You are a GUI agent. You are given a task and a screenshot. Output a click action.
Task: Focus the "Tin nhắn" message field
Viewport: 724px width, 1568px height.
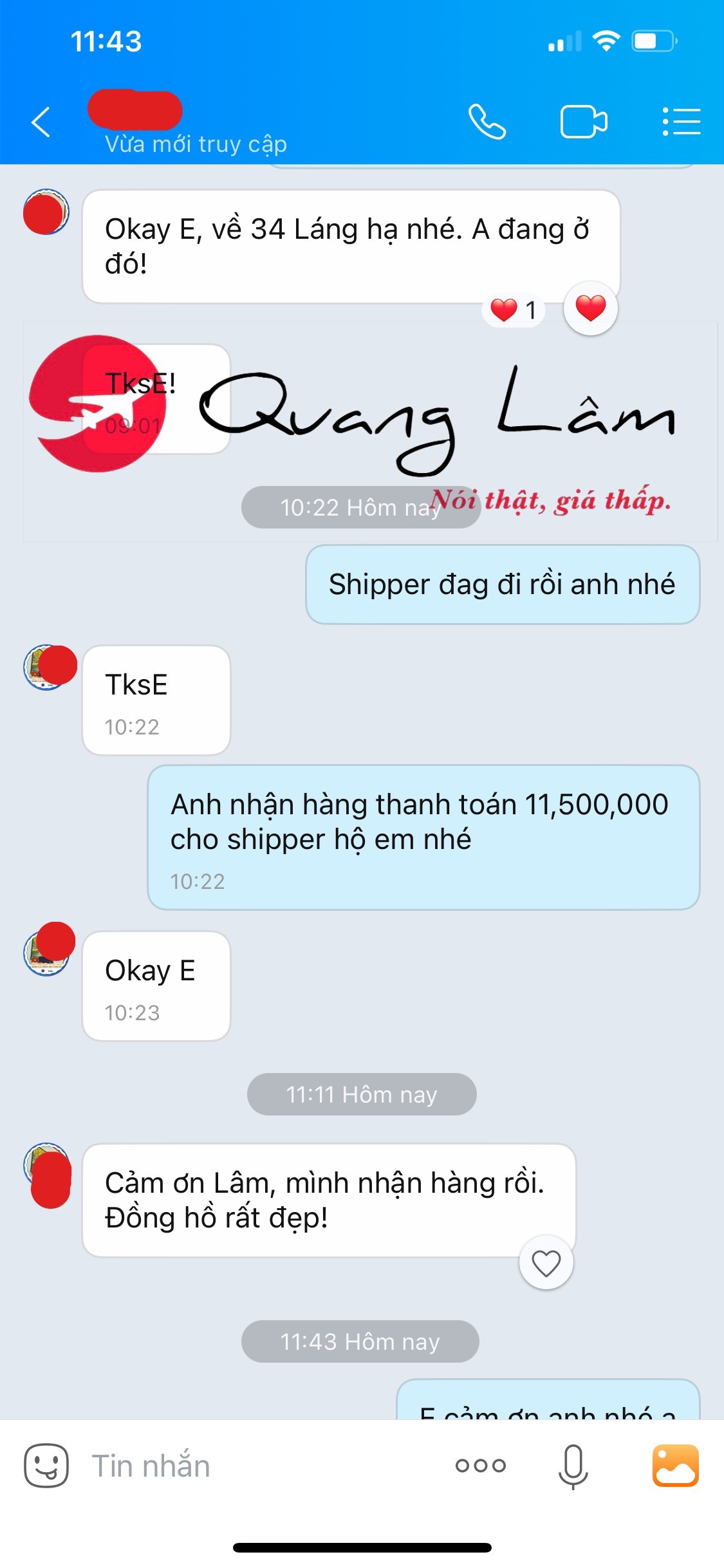point(257,1466)
